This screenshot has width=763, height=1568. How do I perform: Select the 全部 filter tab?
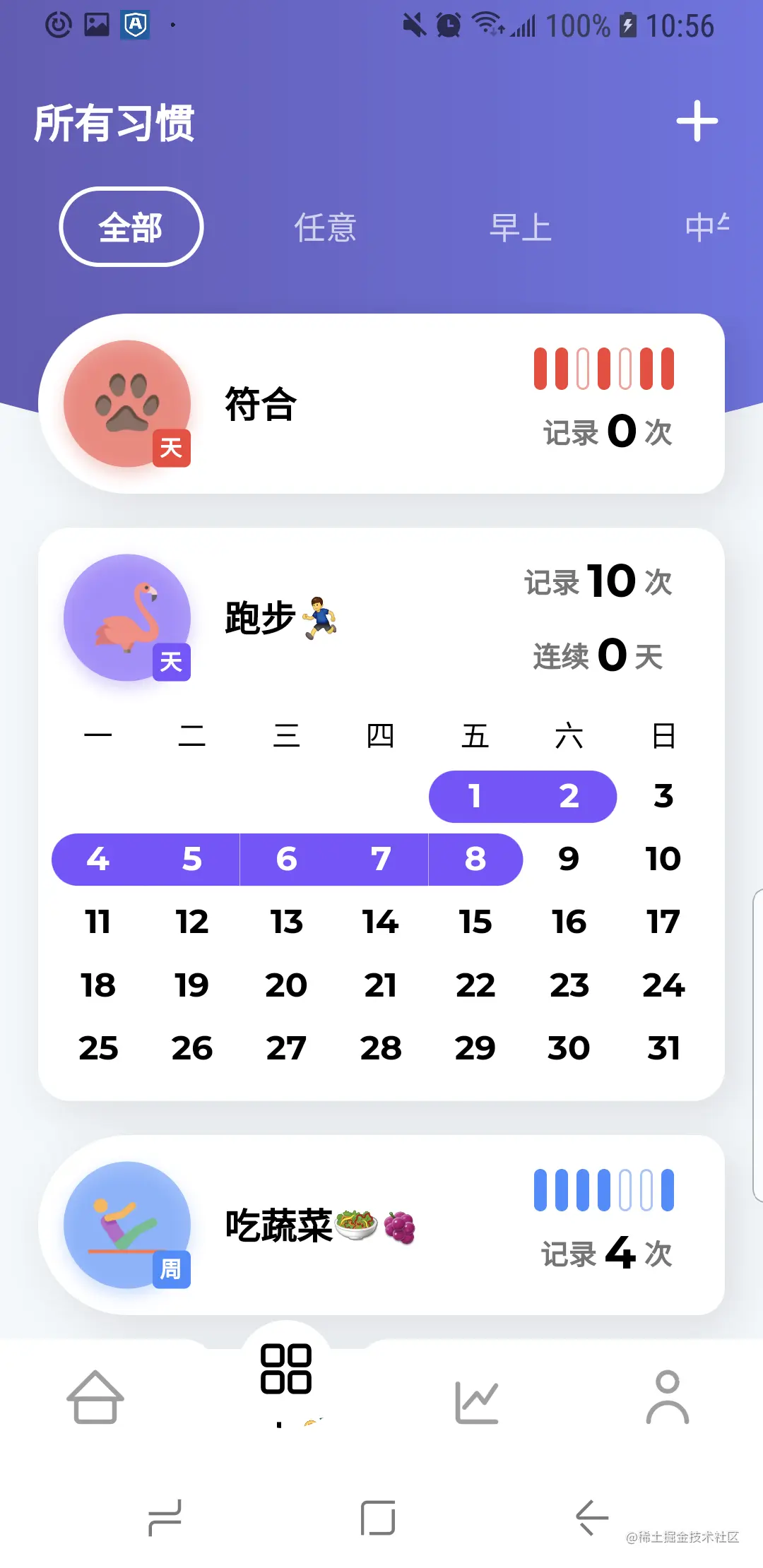point(131,227)
